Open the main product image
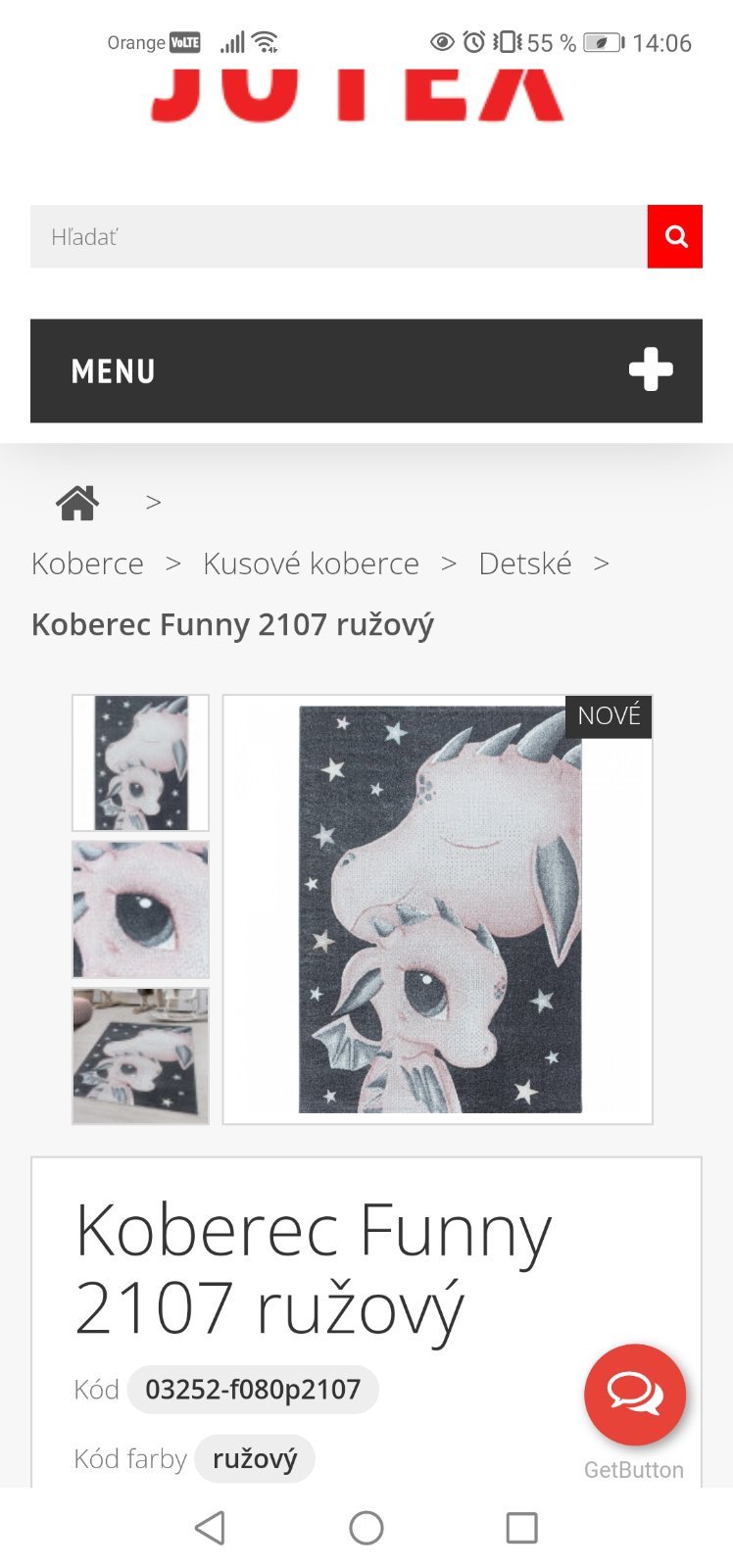 (437, 909)
